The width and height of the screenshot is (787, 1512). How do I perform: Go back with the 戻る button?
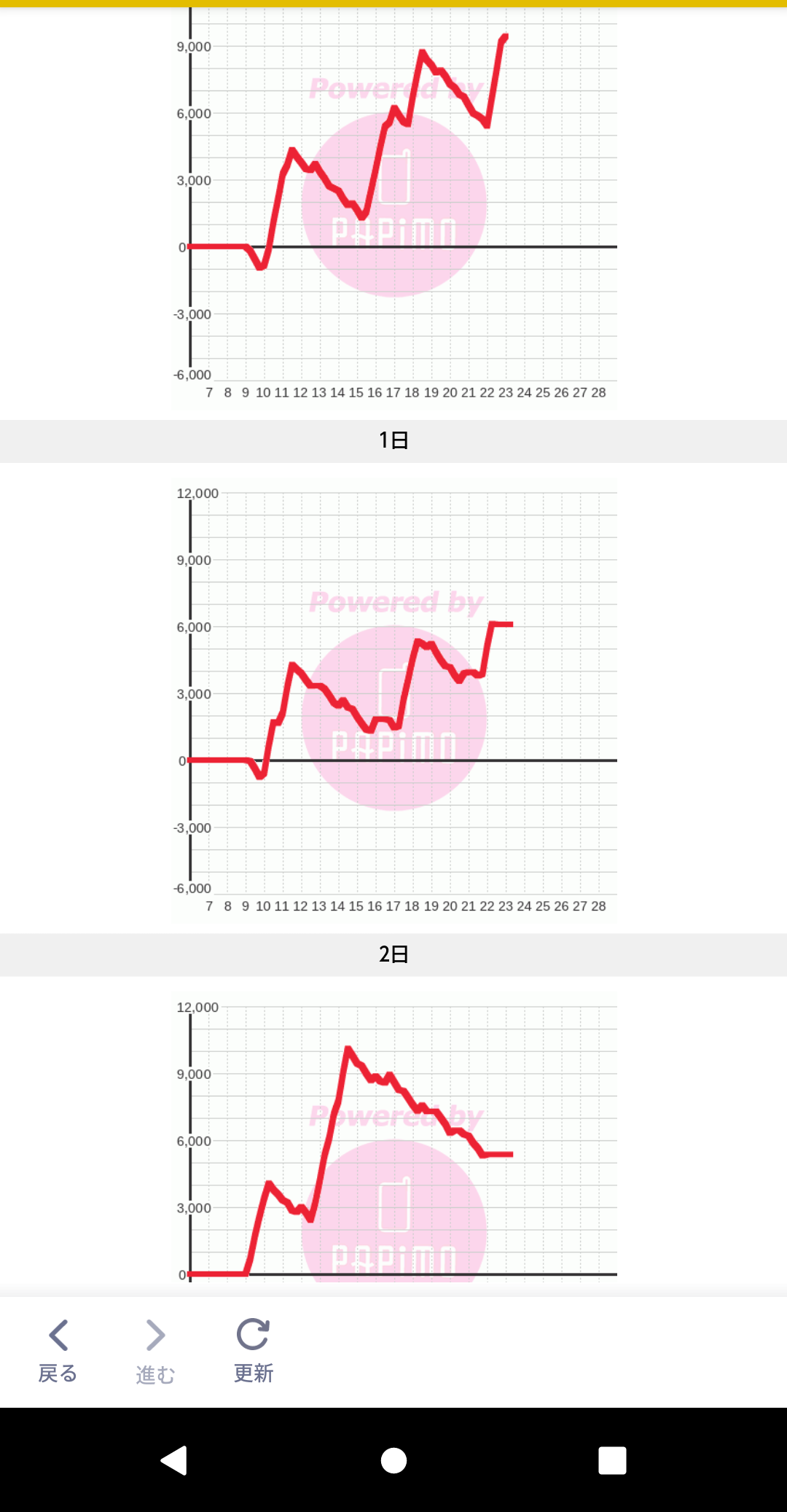coord(58,1351)
